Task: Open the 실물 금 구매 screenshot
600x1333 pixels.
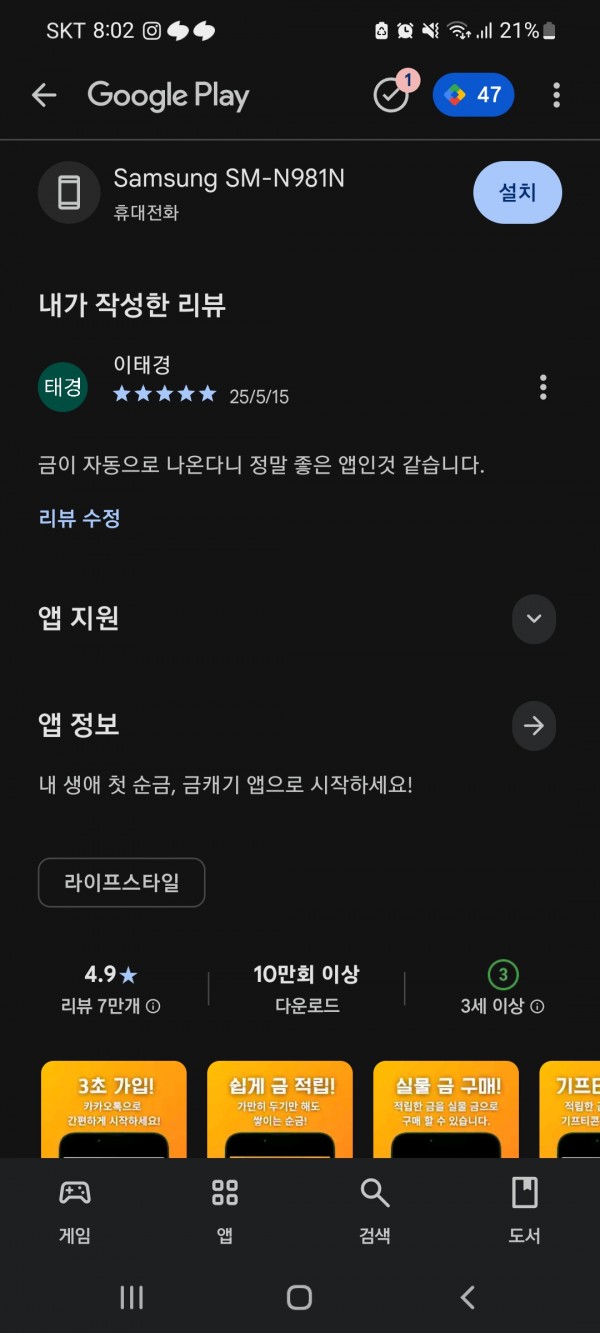Action: click(x=446, y=1110)
